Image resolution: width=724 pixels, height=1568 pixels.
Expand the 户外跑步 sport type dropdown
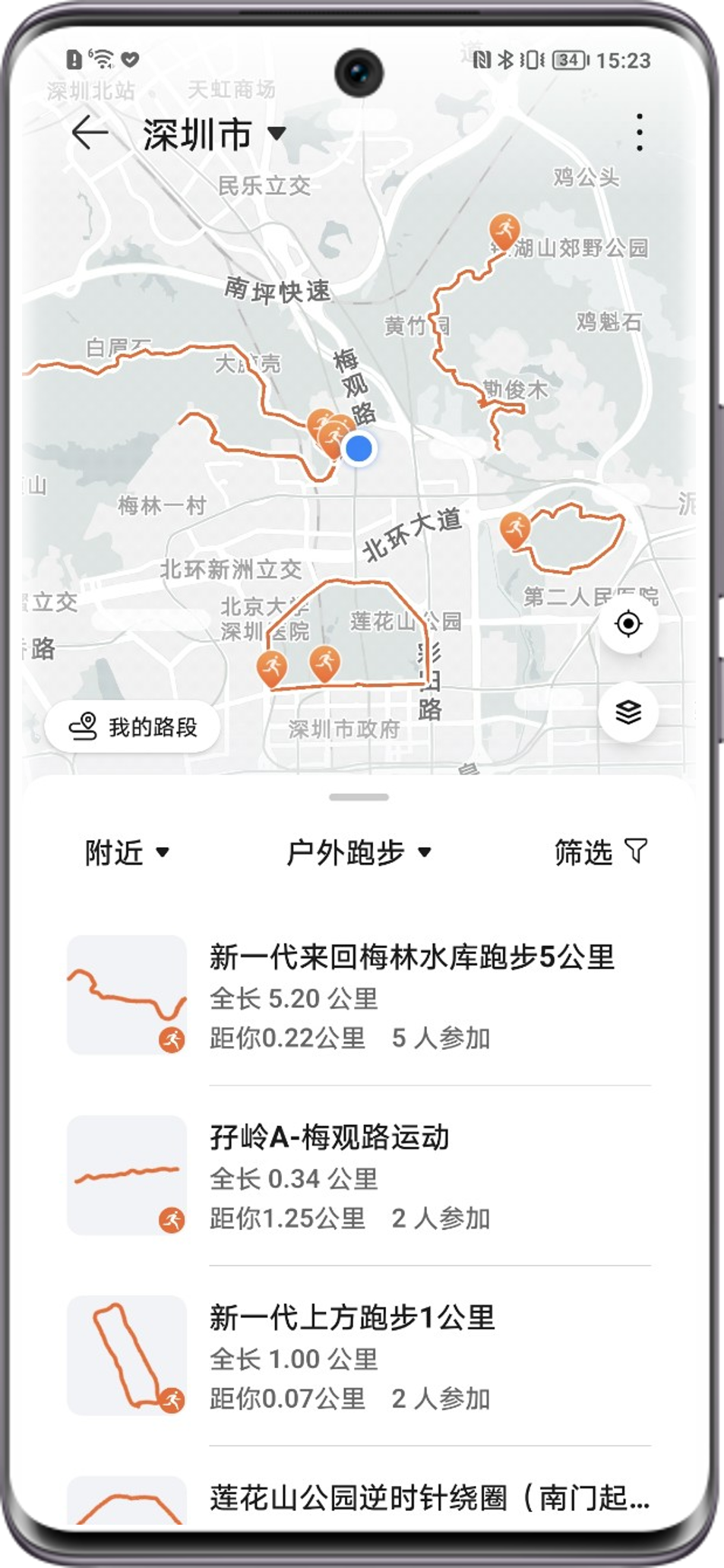[x=359, y=852]
